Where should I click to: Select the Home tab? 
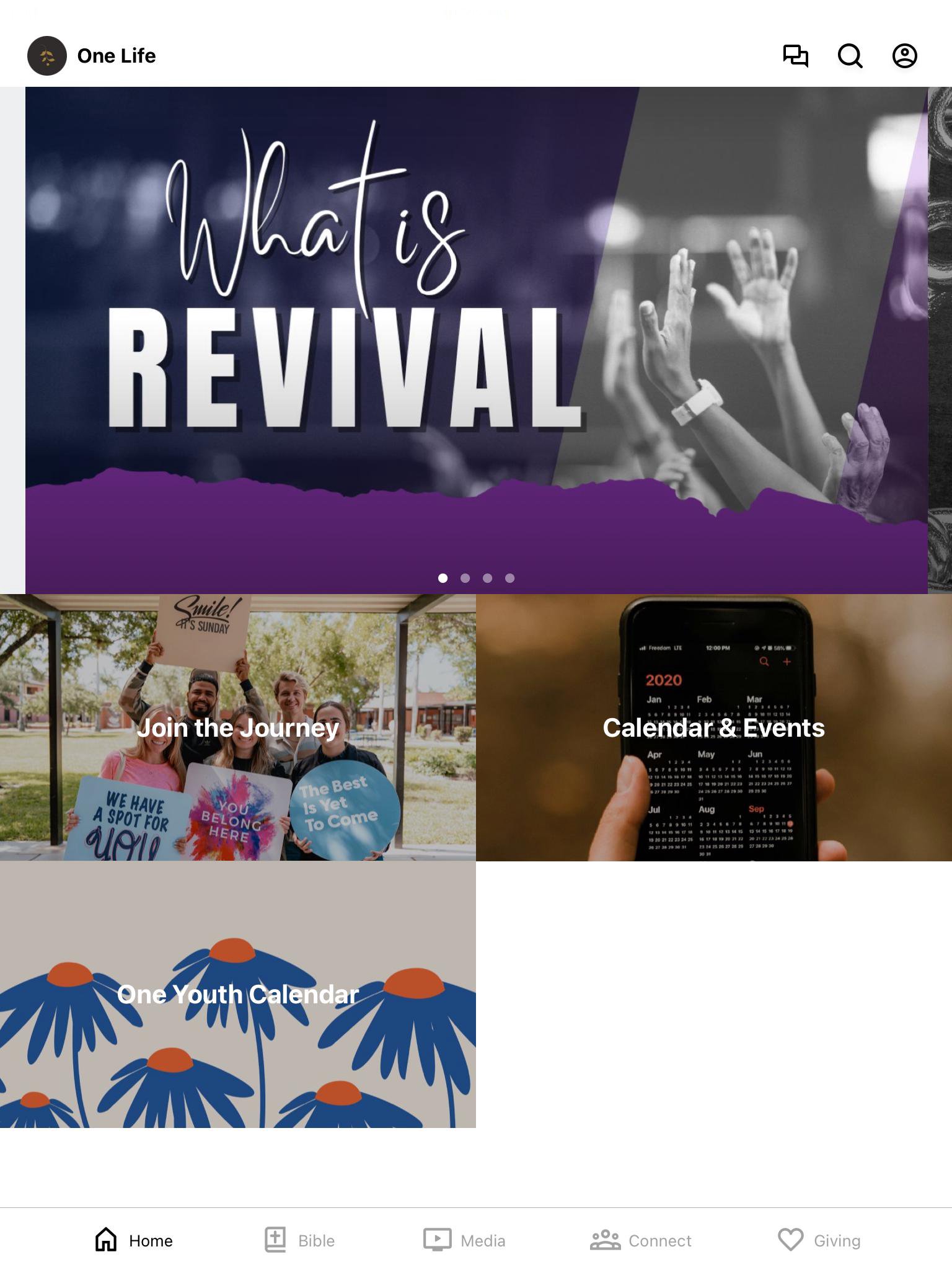coord(134,1240)
